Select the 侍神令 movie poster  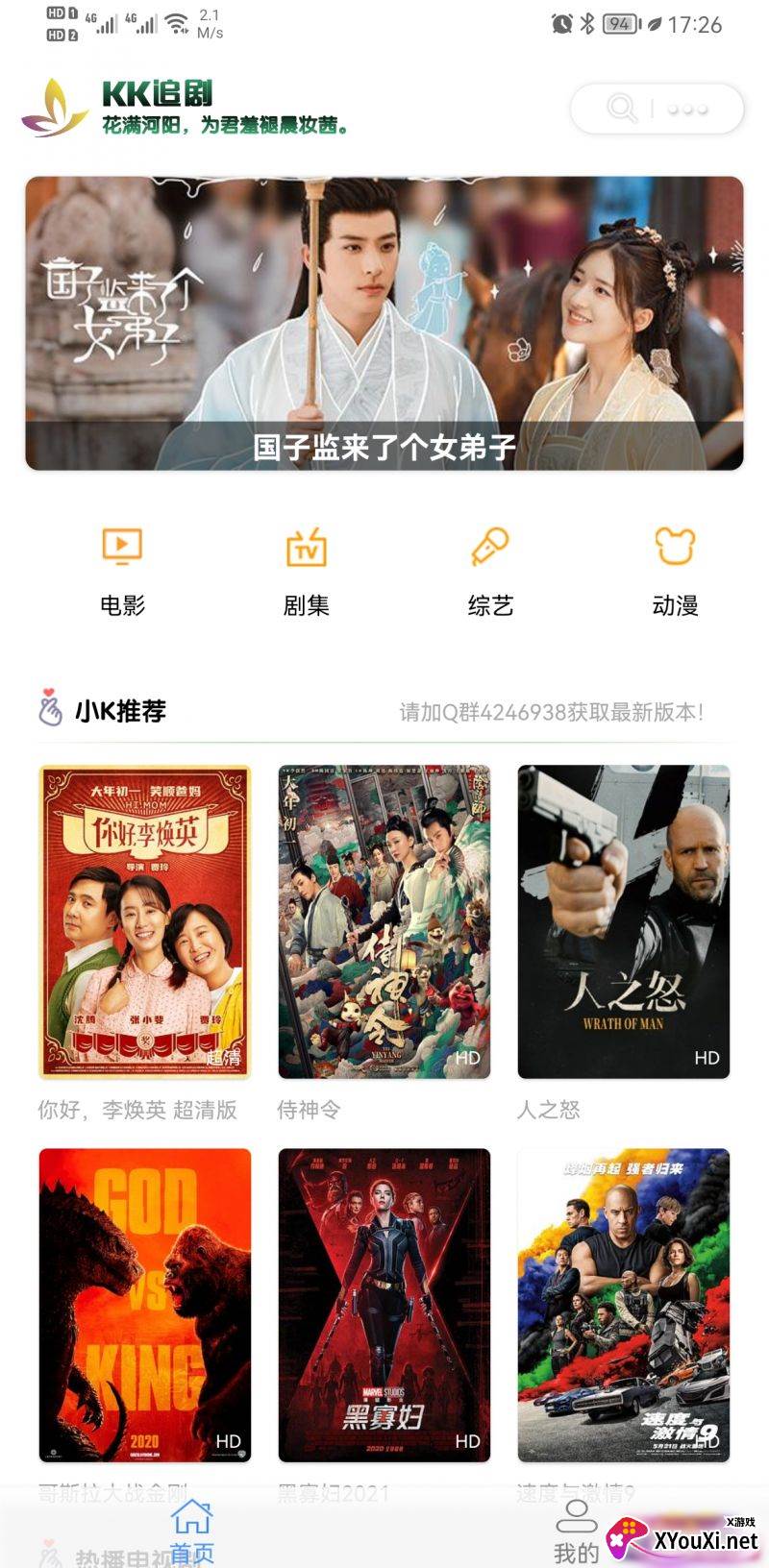point(384,921)
